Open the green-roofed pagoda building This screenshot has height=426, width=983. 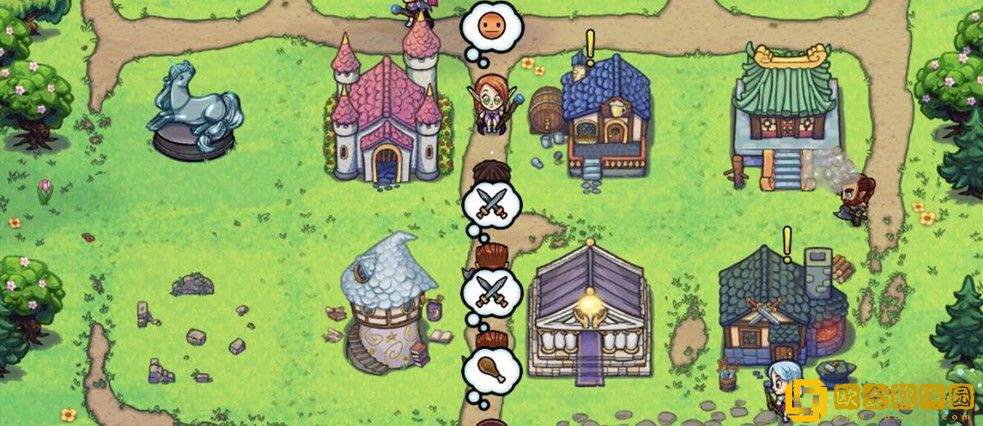783,115
